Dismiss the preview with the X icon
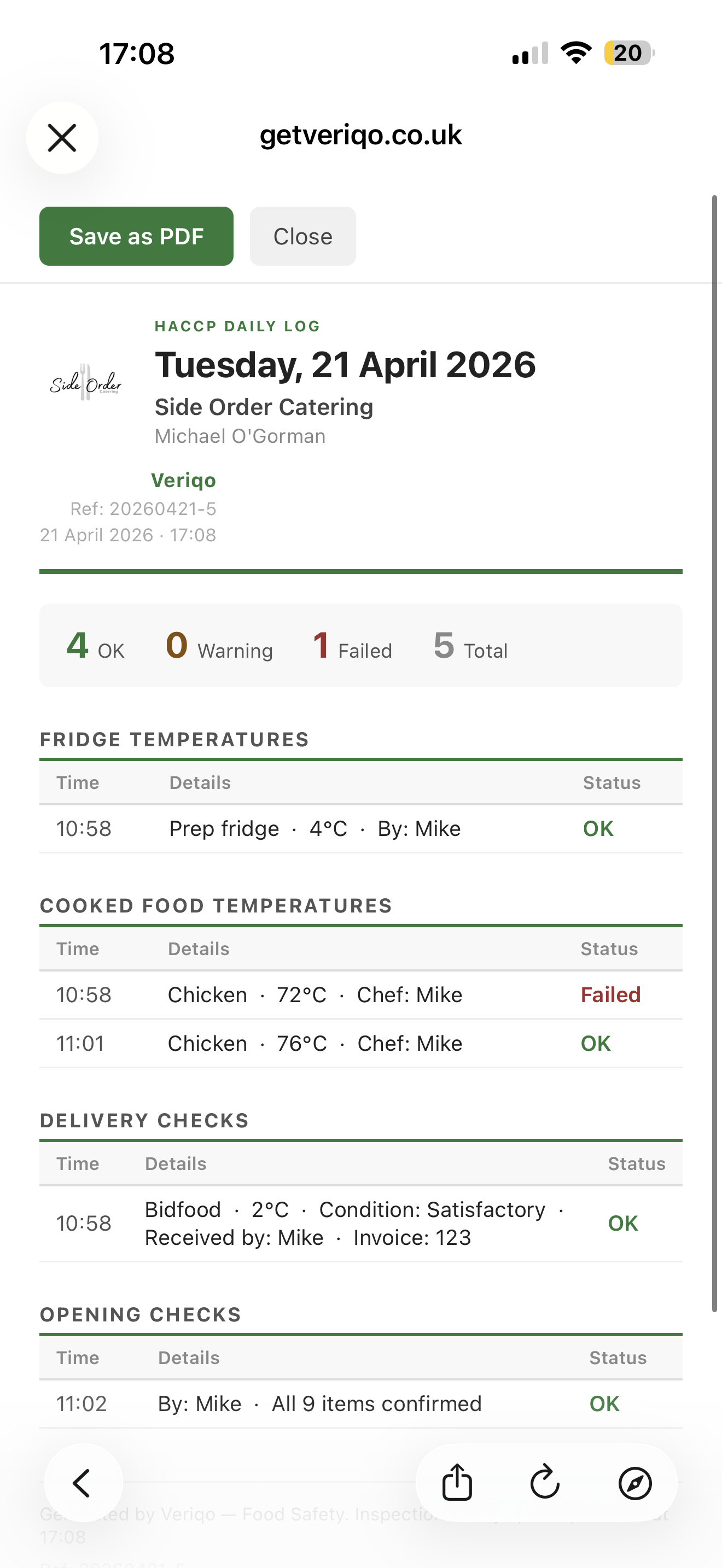 [x=62, y=138]
